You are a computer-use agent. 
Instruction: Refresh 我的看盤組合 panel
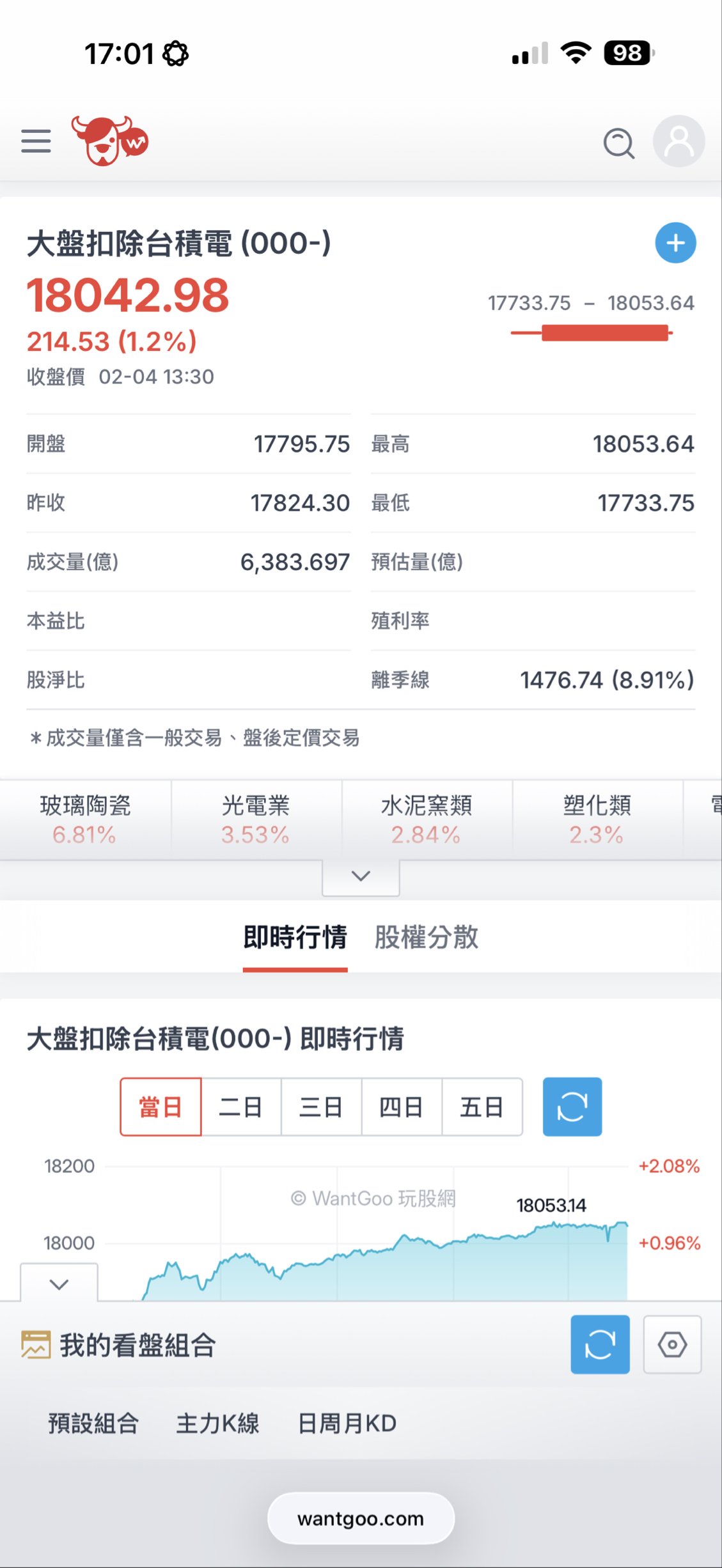(x=600, y=1344)
